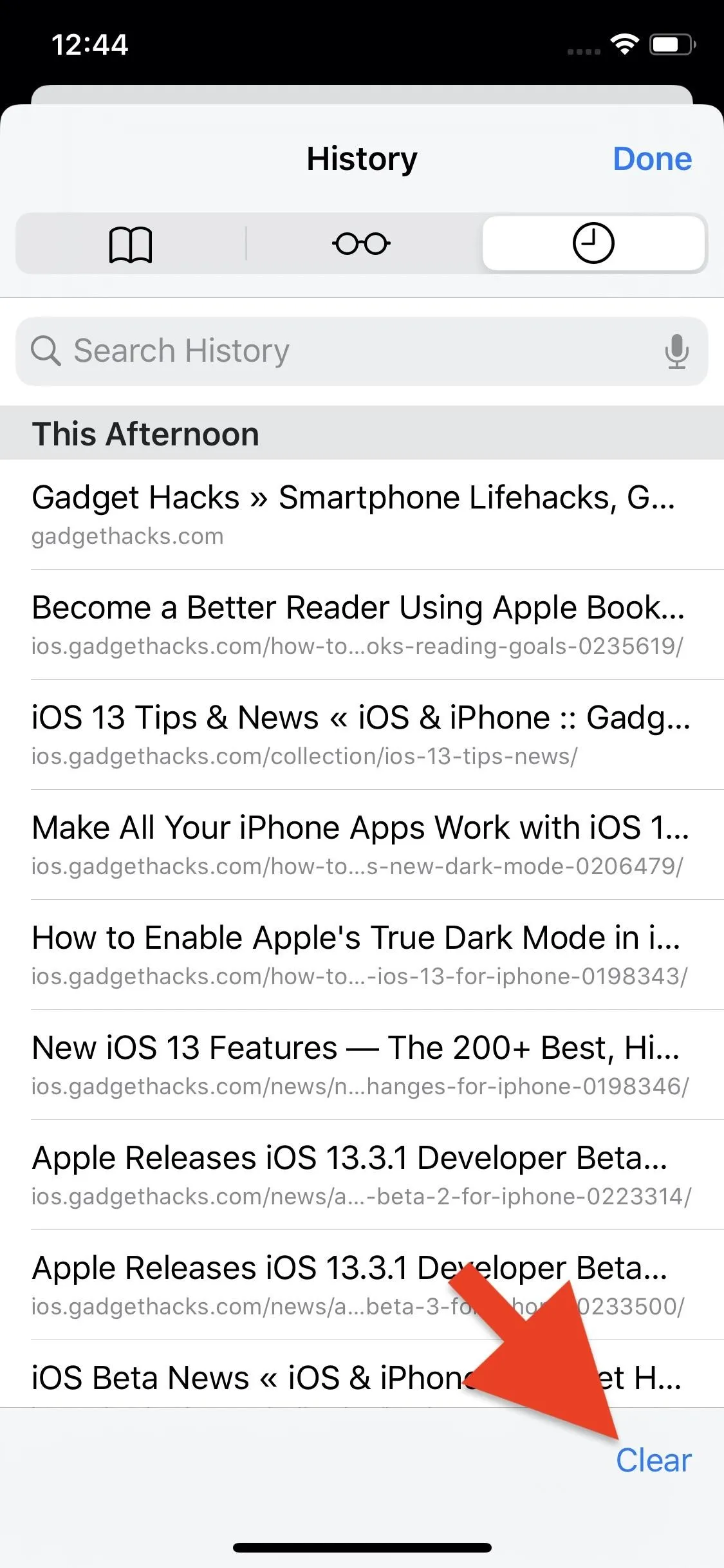Image resolution: width=724 pixels, height=1568 pixels.
Task: Open New iOS 13 Features entry
Action: 362,1065
